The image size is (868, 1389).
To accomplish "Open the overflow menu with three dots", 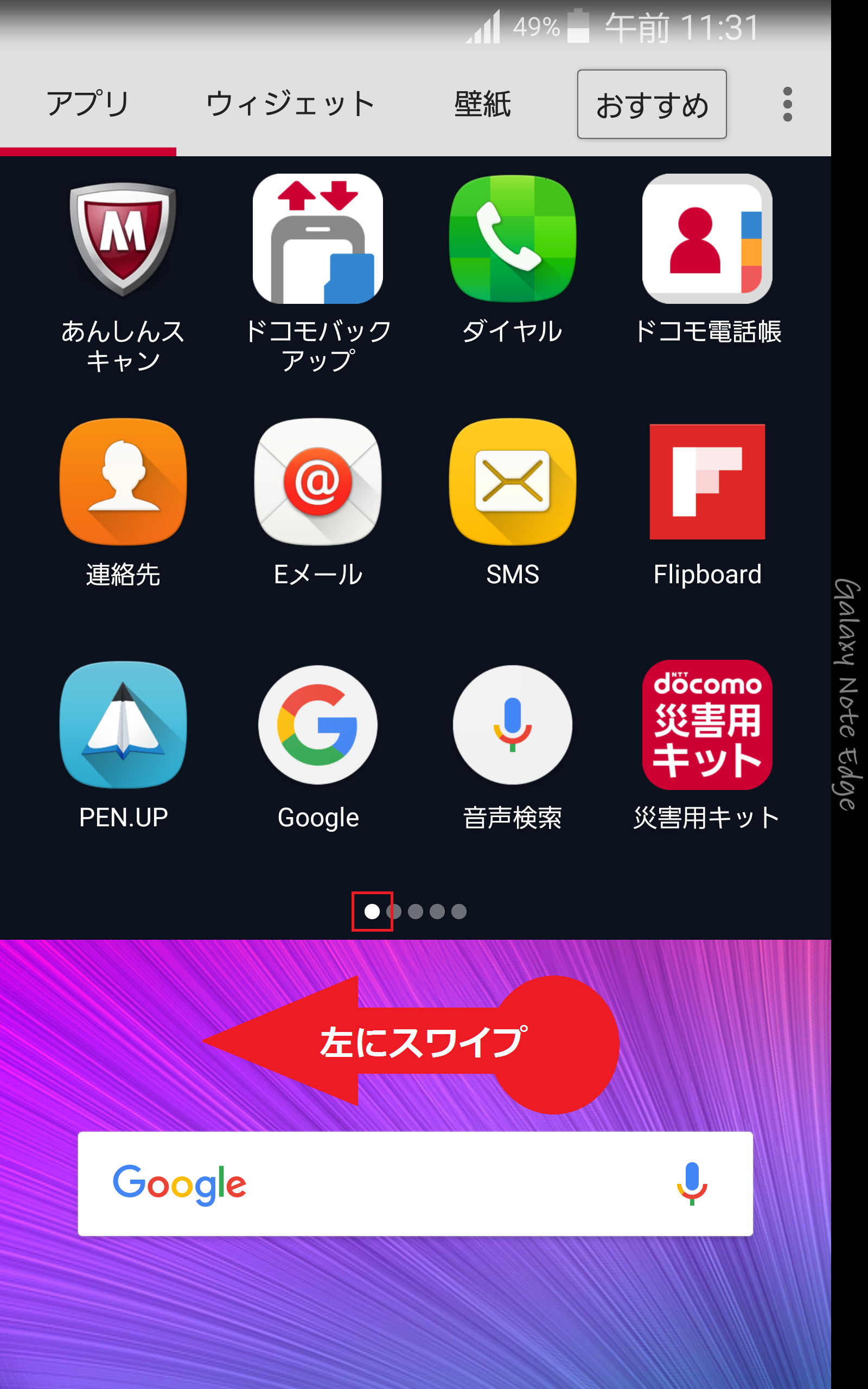I will coord(788,105).
